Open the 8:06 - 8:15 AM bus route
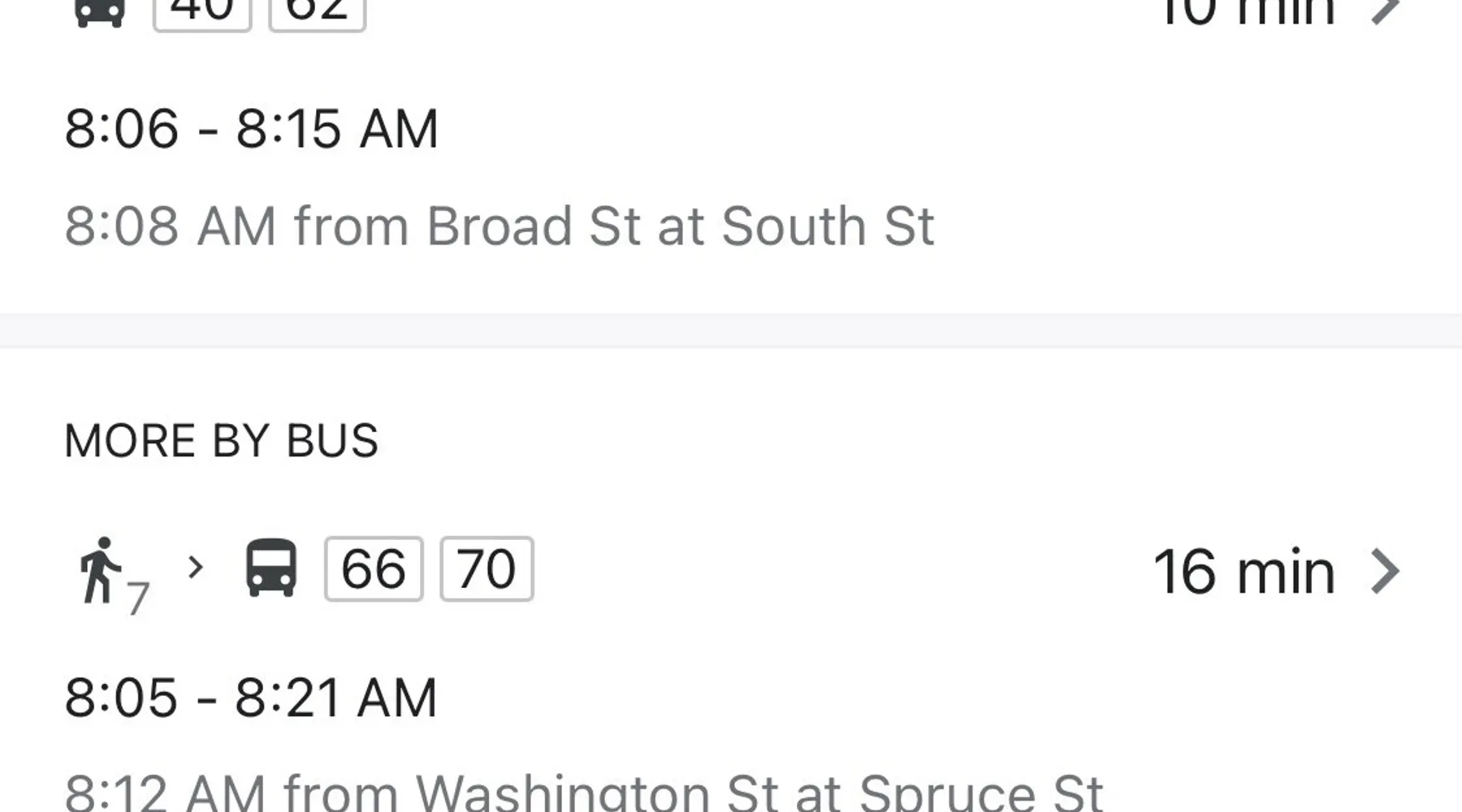This screenshot has width=1462, height=812. [252, 130]
